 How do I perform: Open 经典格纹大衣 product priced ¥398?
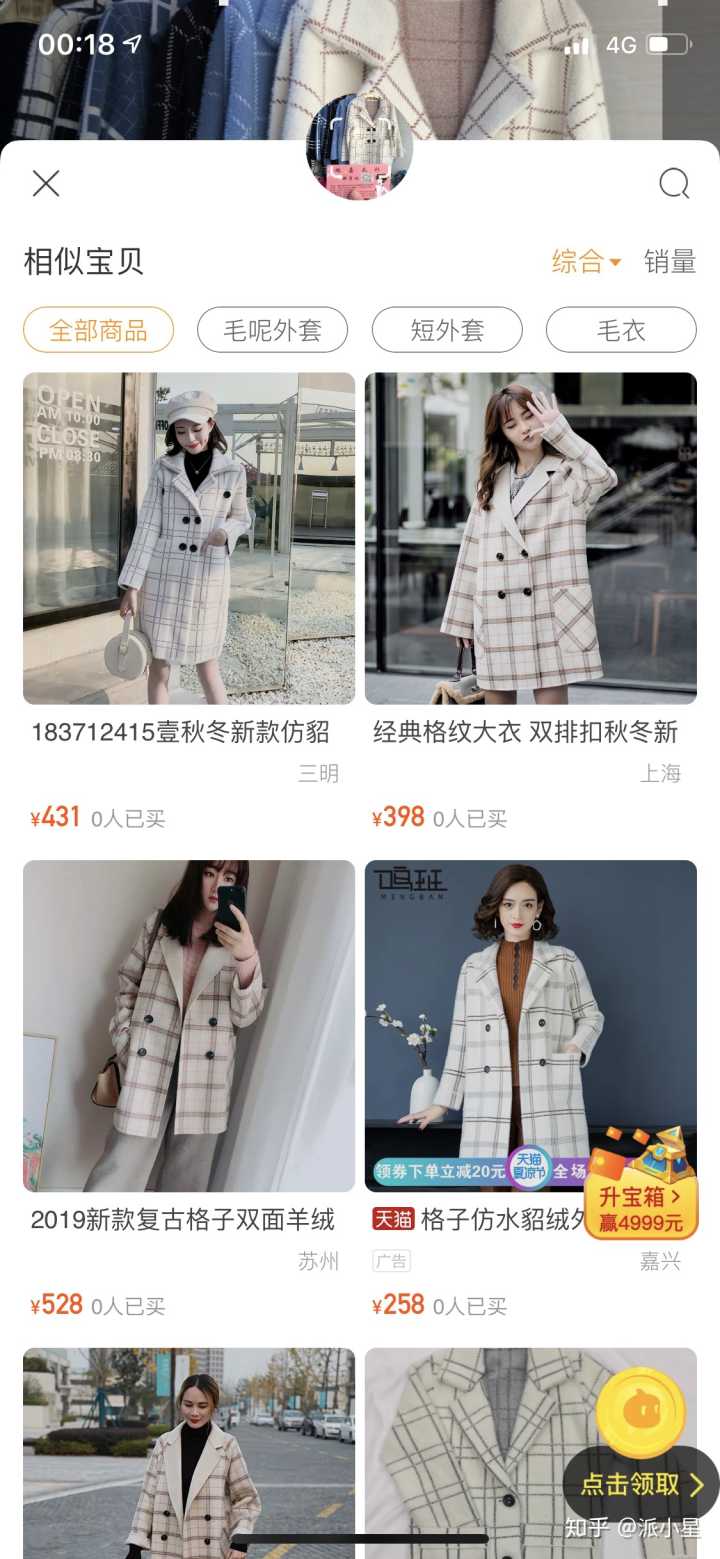(x=530, y=539)
